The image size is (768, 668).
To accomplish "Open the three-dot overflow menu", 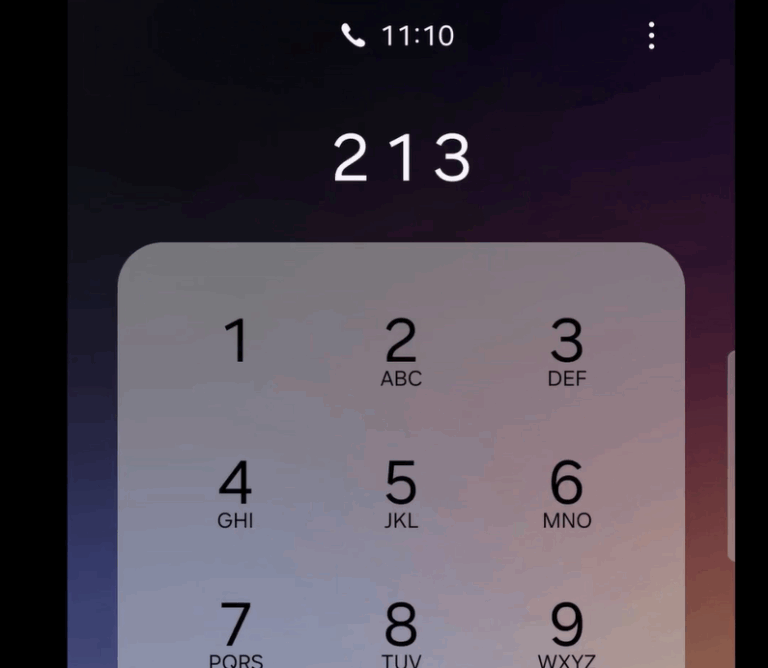I will [651, 36].
